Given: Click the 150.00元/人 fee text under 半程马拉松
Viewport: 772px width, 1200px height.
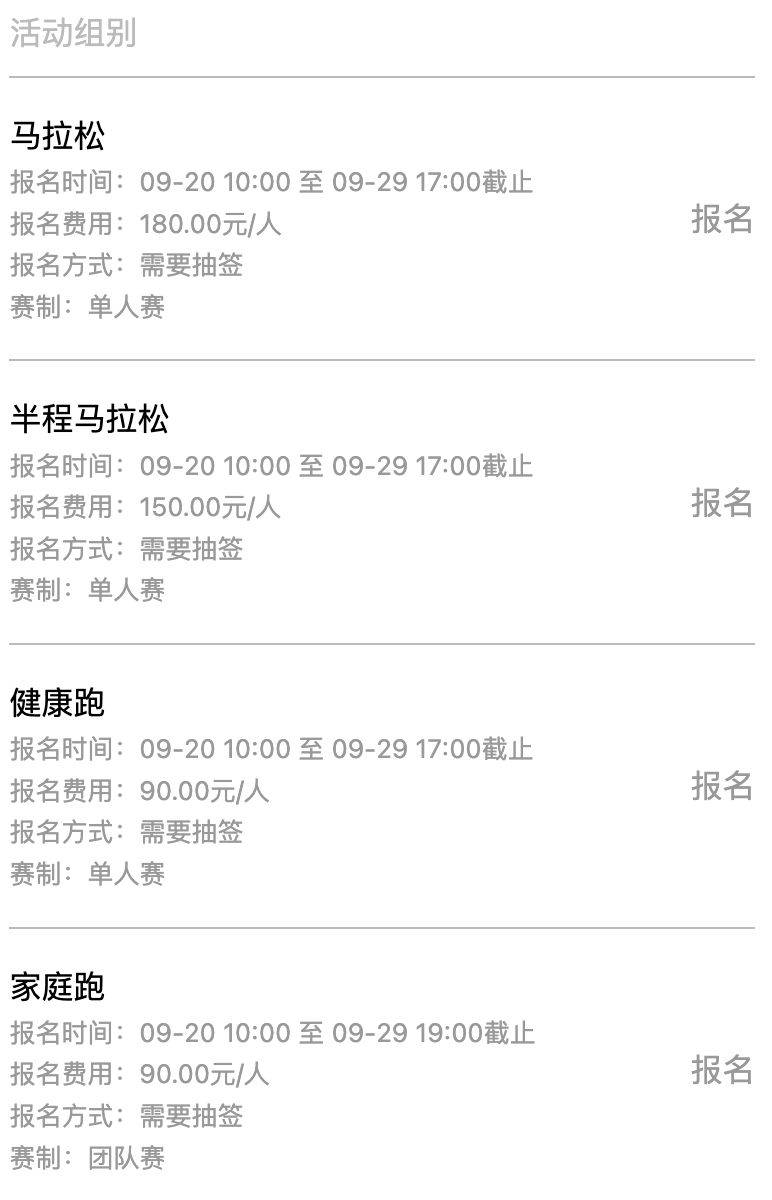Looking at the screenshot, I should point(210,508).
